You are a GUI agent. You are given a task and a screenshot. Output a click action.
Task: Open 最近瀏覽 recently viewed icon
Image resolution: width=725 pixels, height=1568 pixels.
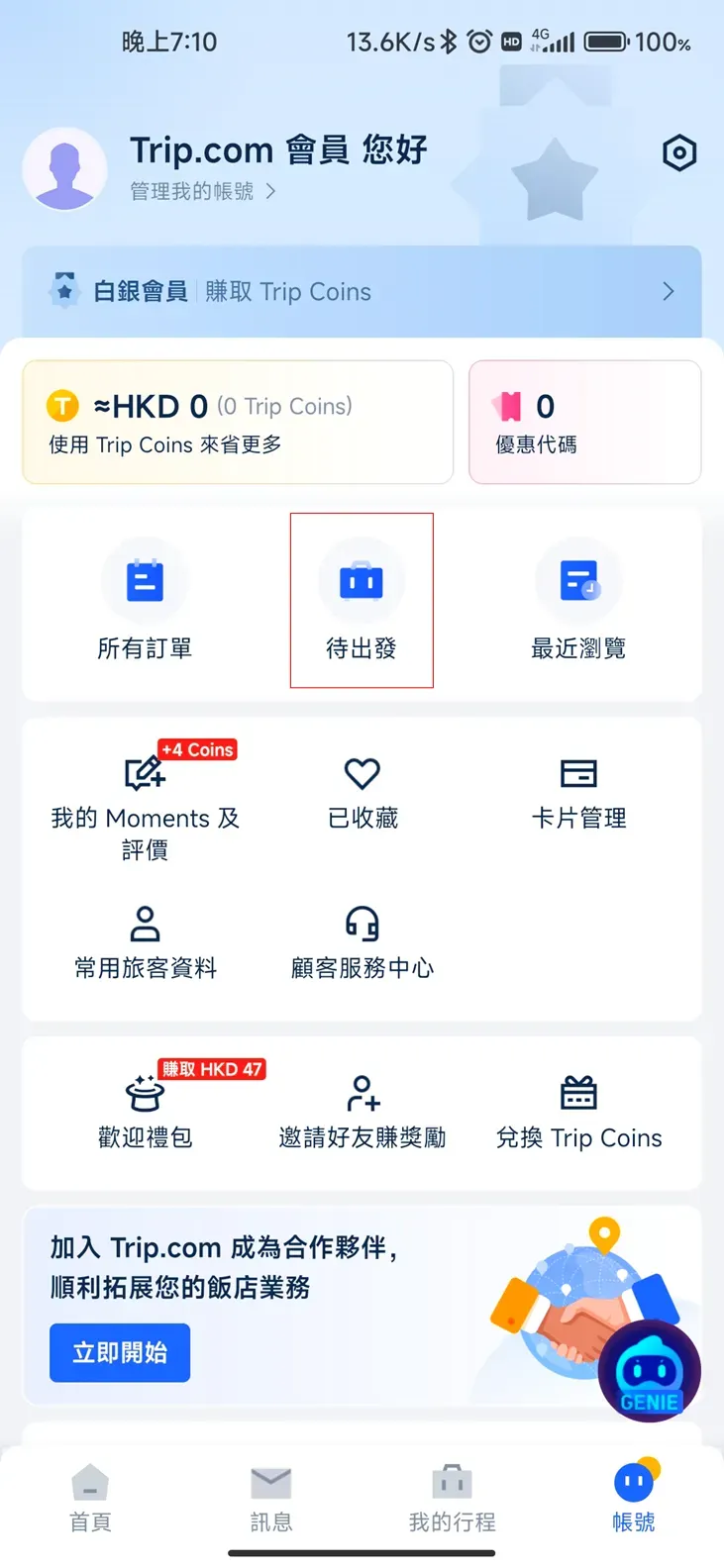[578, 579]
